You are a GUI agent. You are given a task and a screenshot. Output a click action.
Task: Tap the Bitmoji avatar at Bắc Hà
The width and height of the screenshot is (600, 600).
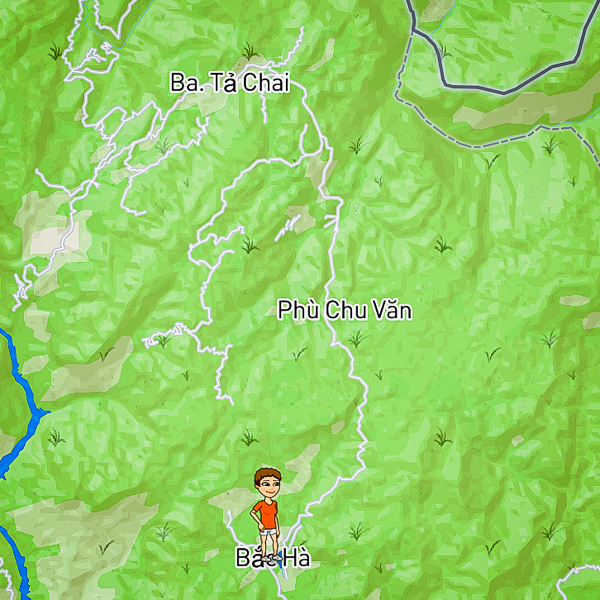266,506
